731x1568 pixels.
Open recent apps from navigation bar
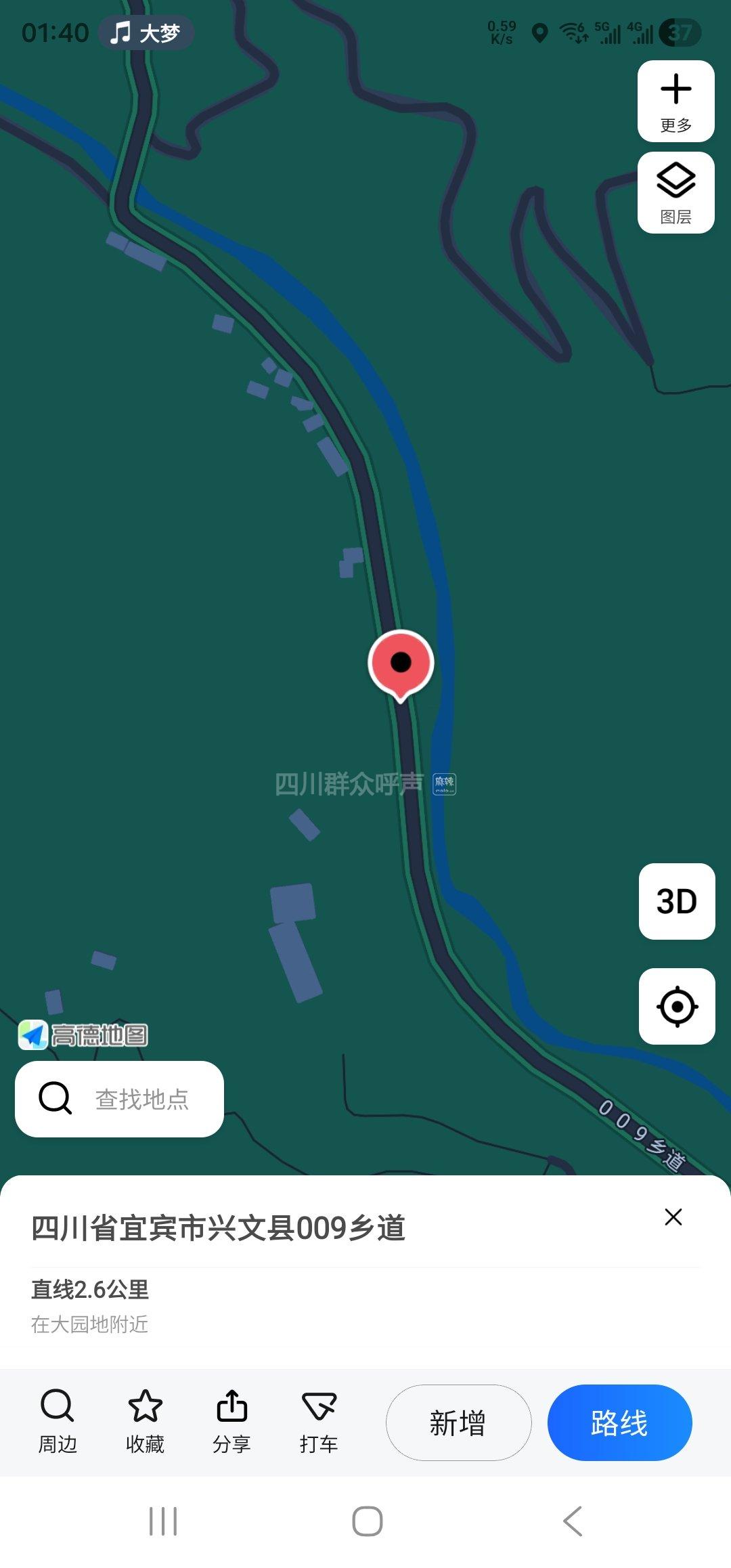click(x=163, y=1521)
